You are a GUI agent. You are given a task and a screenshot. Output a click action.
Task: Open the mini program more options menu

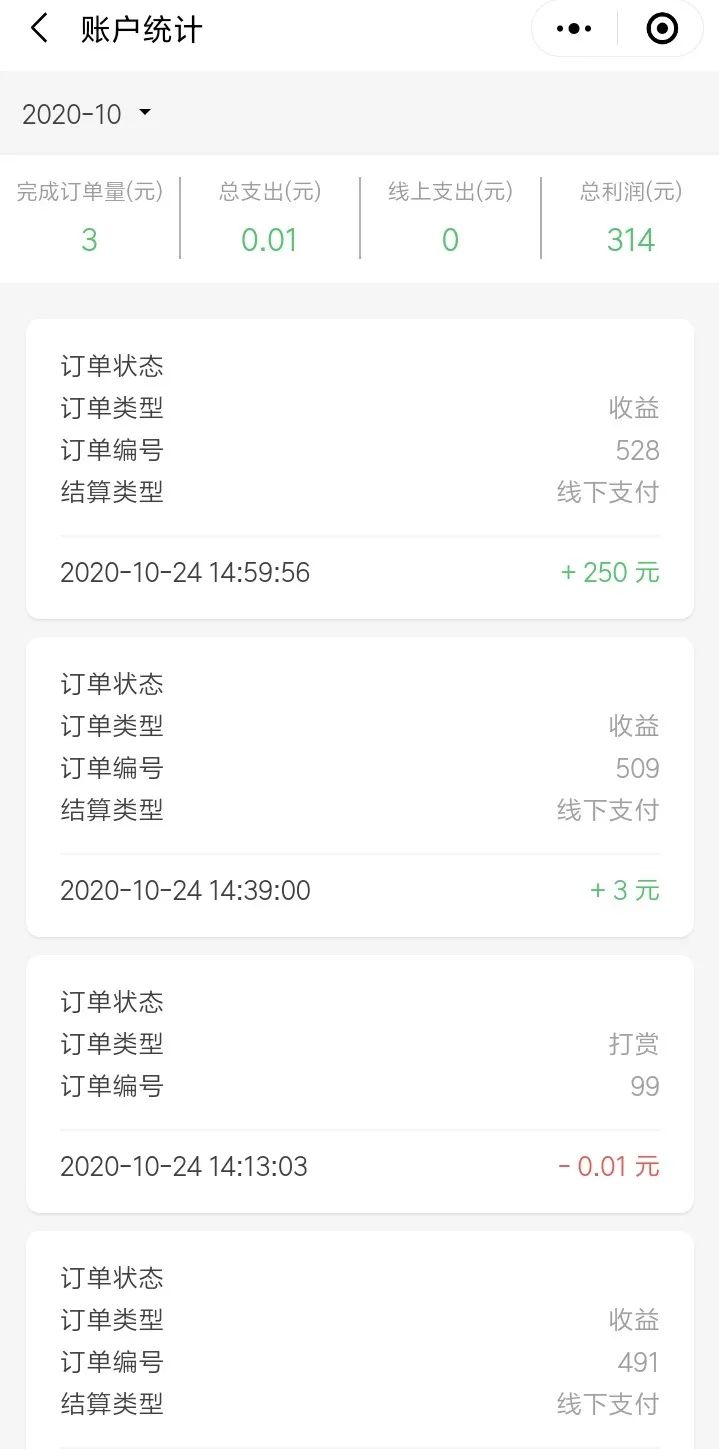574,29
